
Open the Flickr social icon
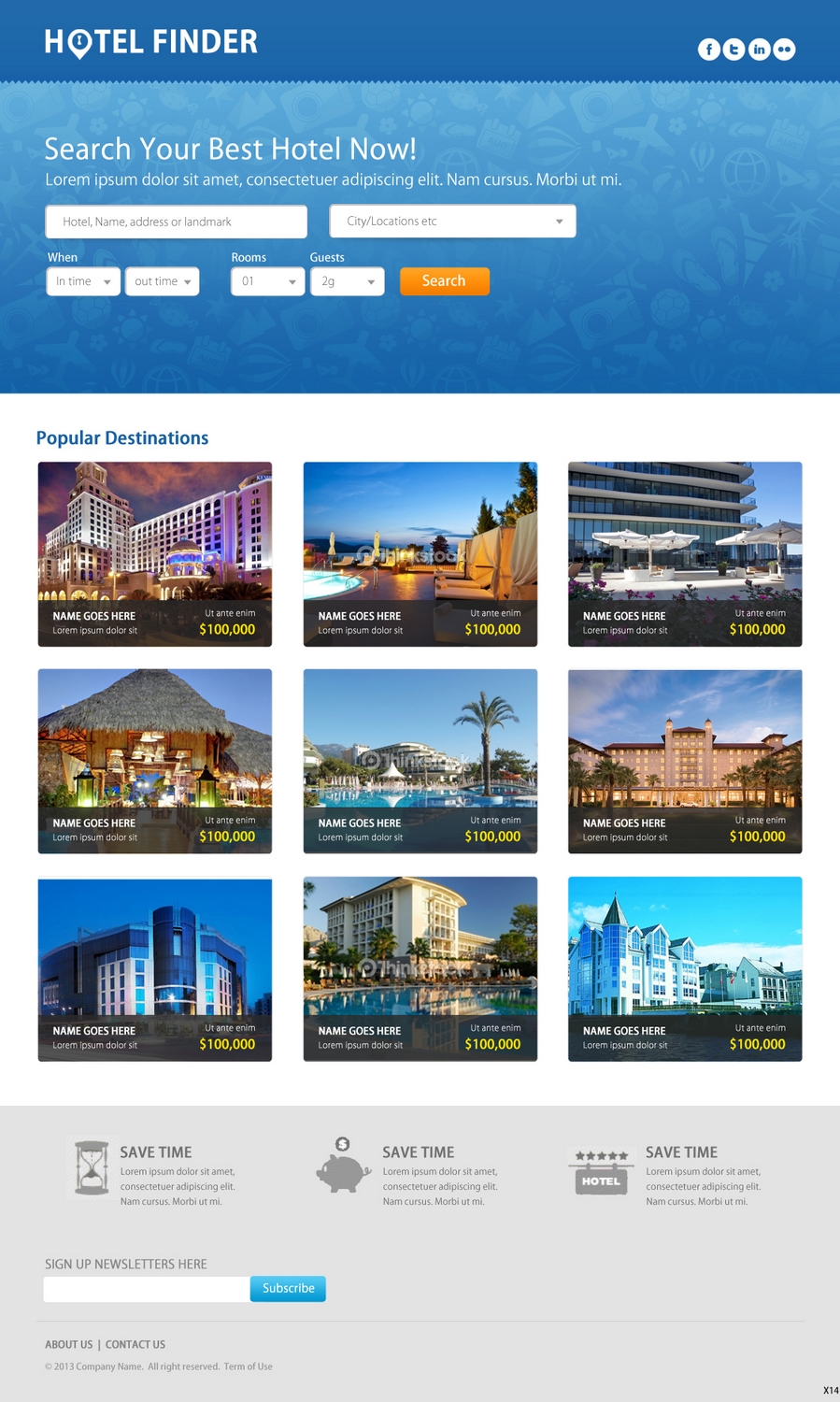coord(784,50)
